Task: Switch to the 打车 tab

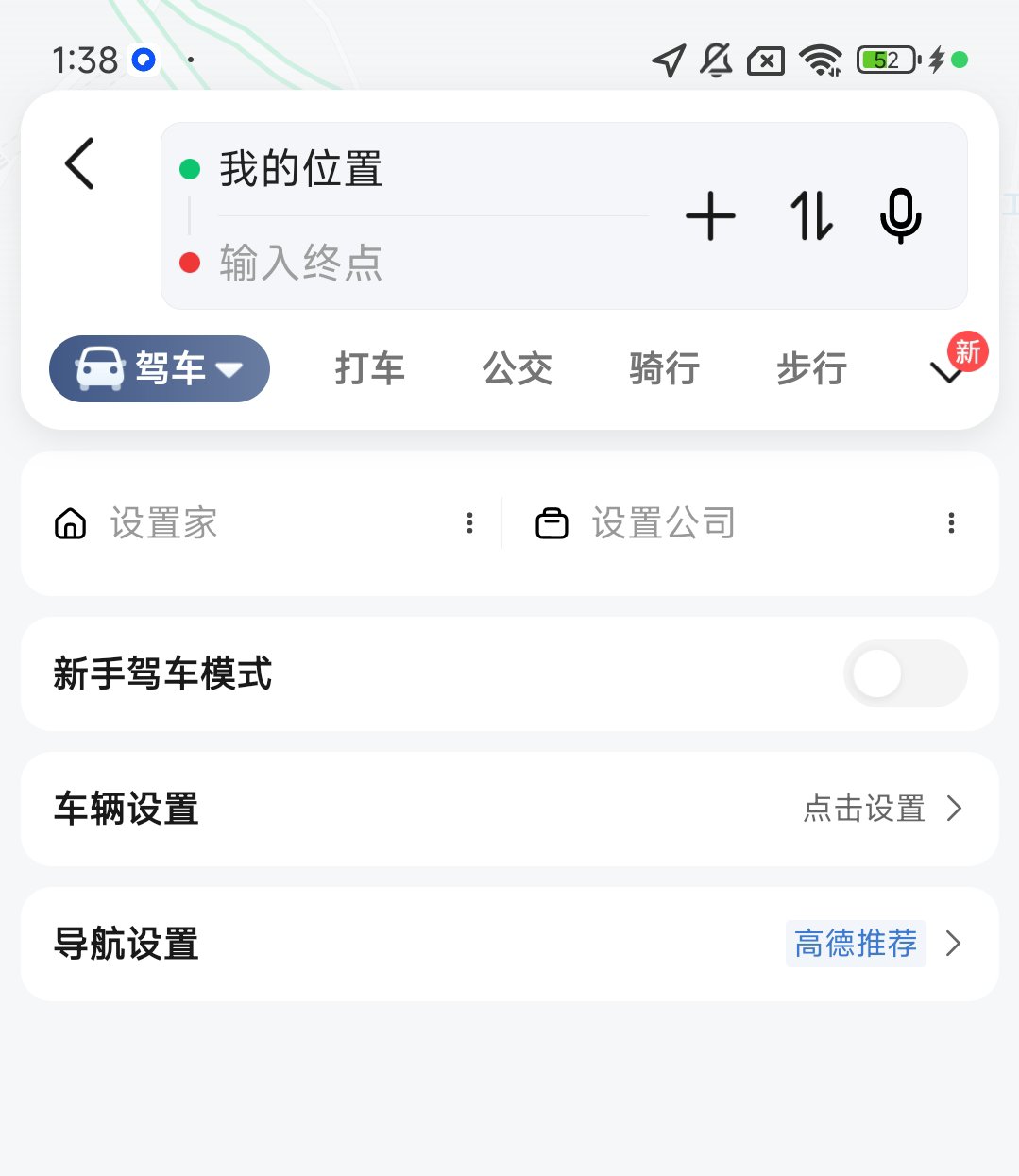Action: point(369,368)
